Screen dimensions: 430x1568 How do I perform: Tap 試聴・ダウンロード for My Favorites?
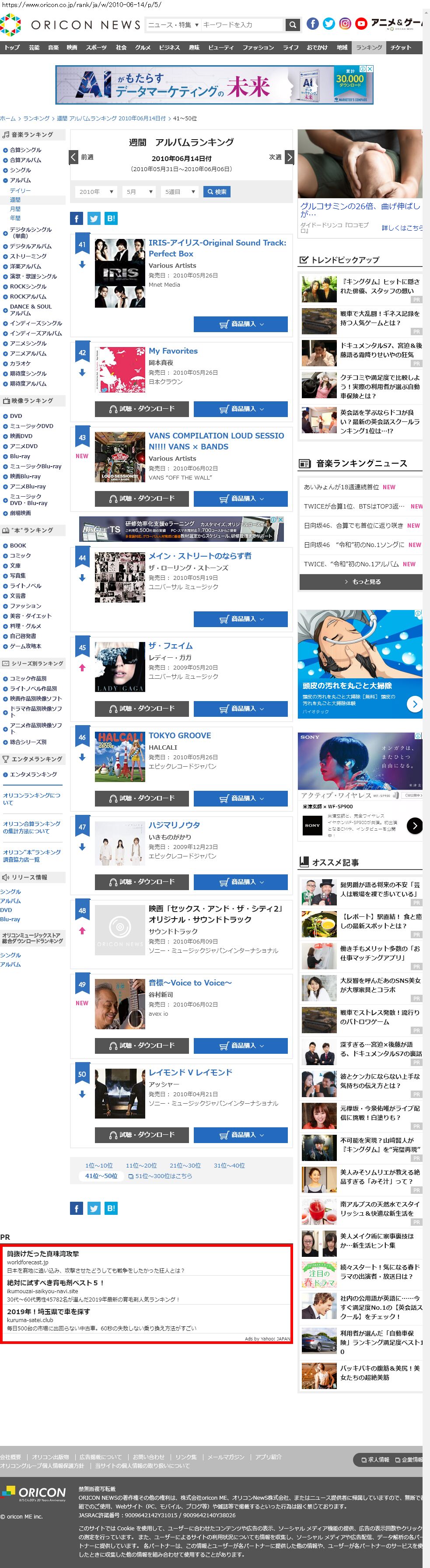[x=142, y=409]
